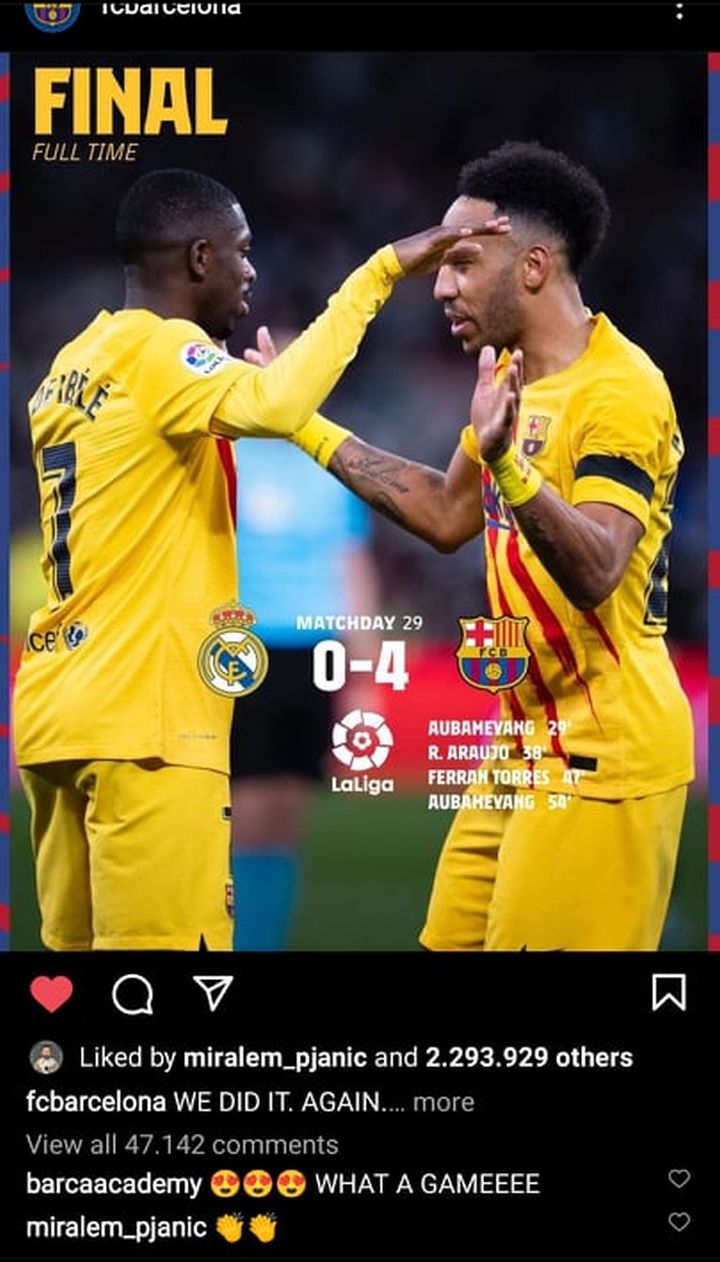Share the post via paper plane icon
This screenshot has height=1262, width=720.
click(x=212, y=993)
